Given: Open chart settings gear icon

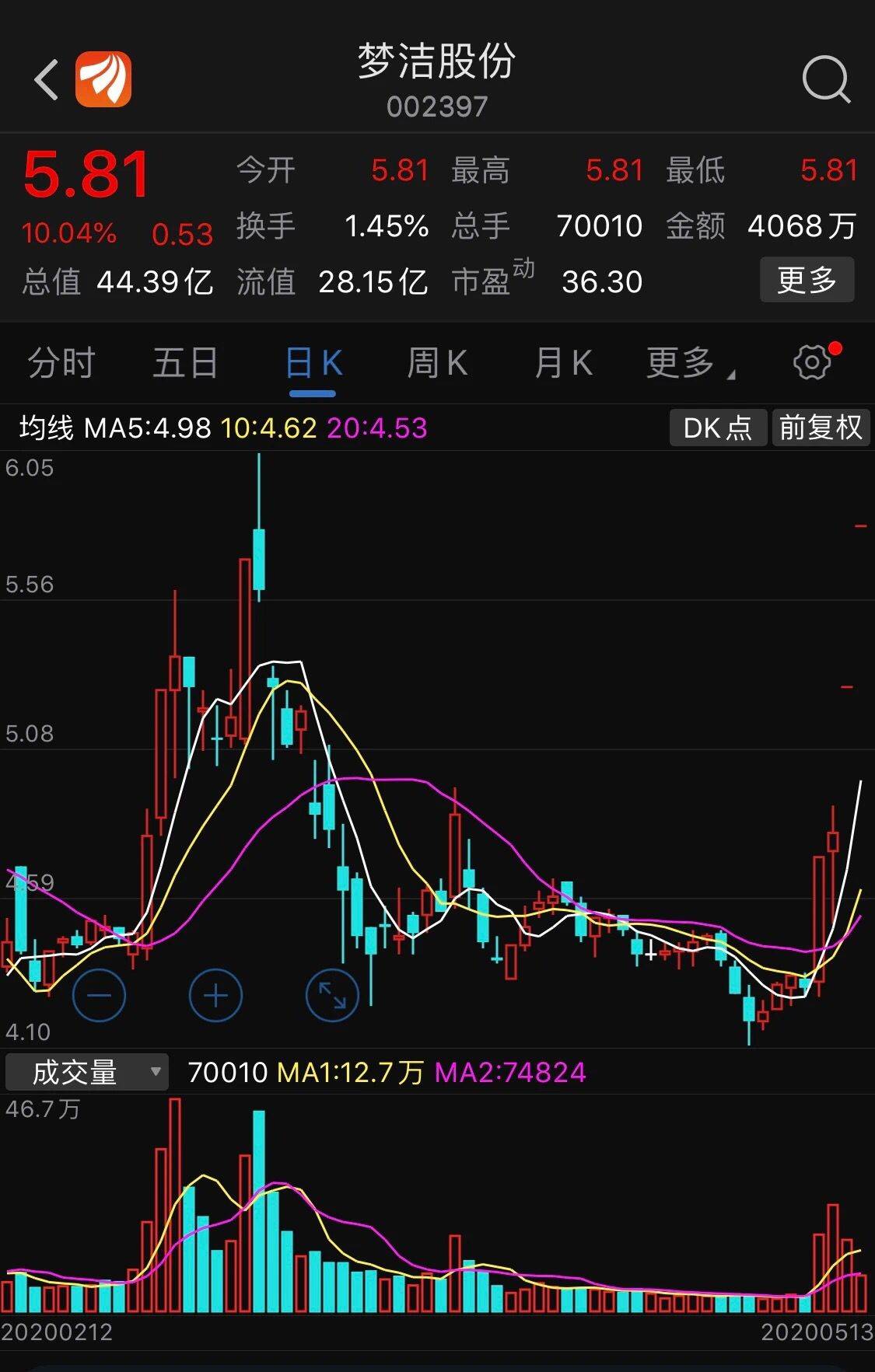Looking at the screenshot, I should [x=813, y=362].
